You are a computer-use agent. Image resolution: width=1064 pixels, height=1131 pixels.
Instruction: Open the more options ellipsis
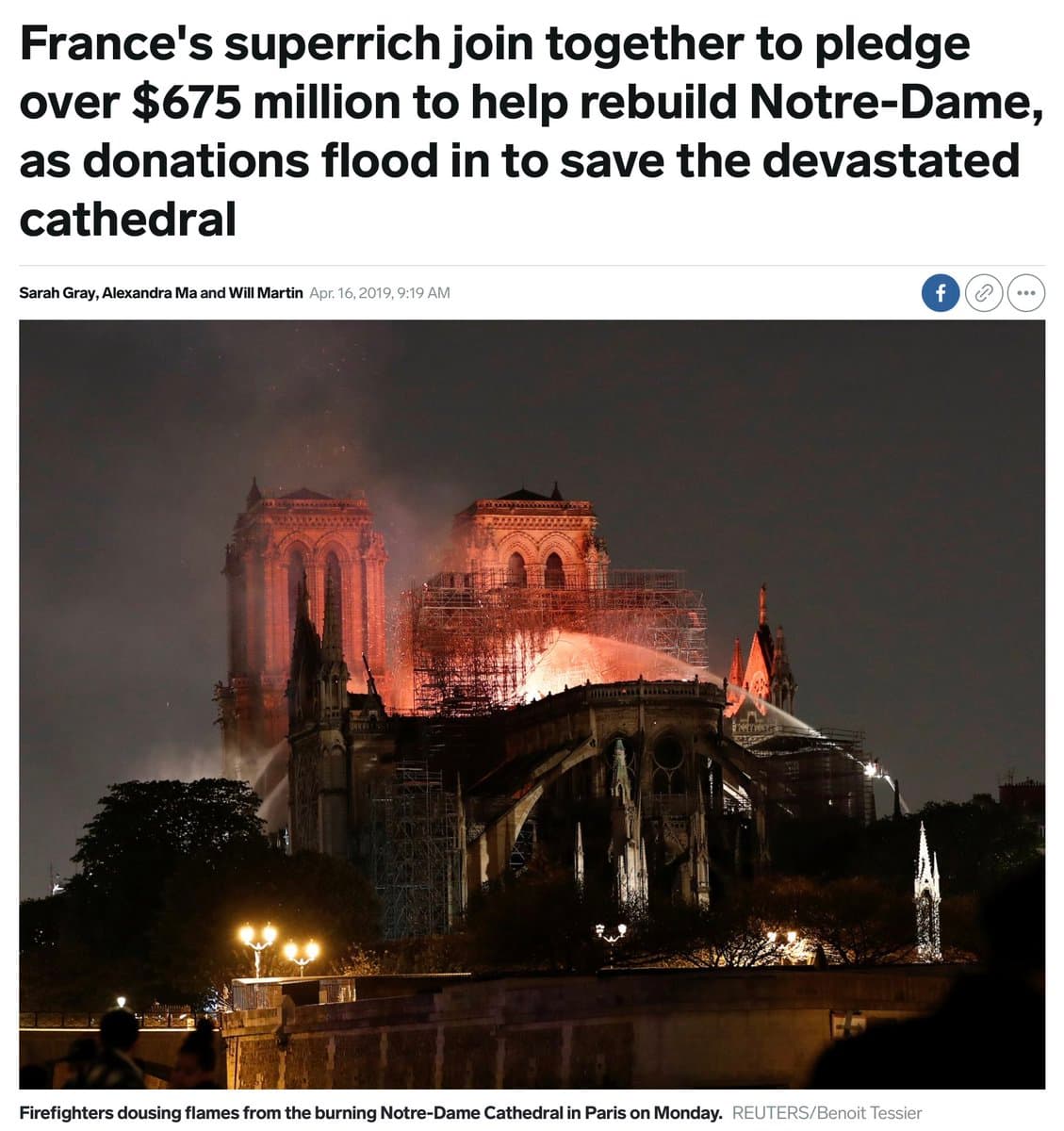coord(1026,294)
